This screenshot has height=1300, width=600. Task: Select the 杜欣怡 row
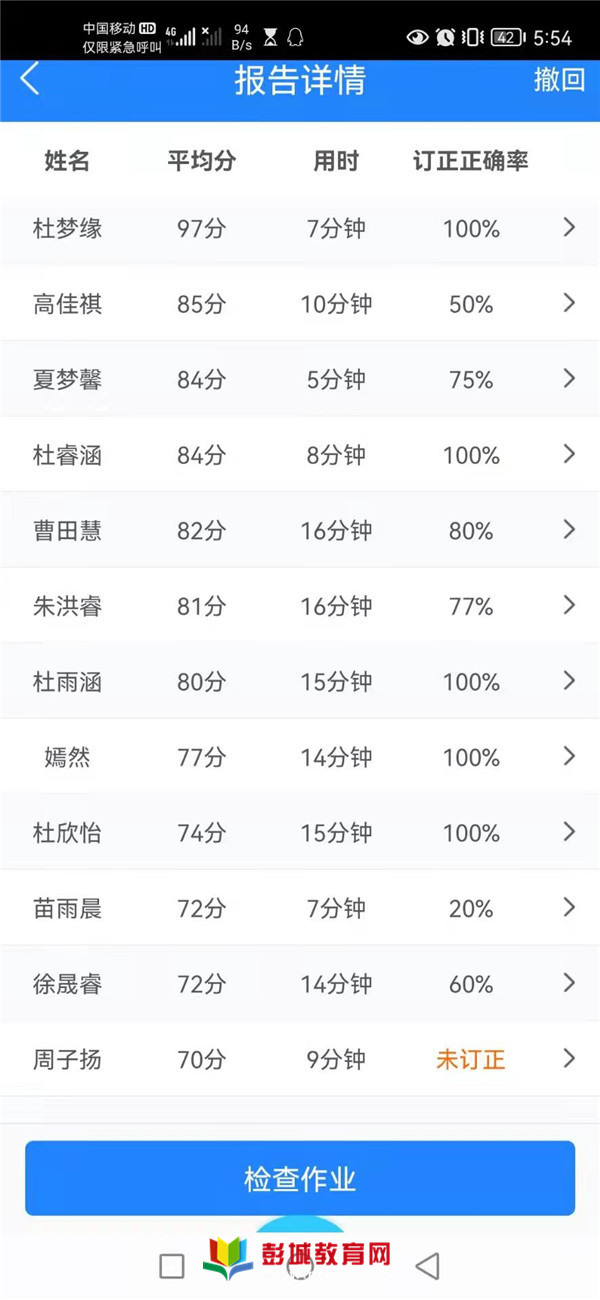(300, 832)
